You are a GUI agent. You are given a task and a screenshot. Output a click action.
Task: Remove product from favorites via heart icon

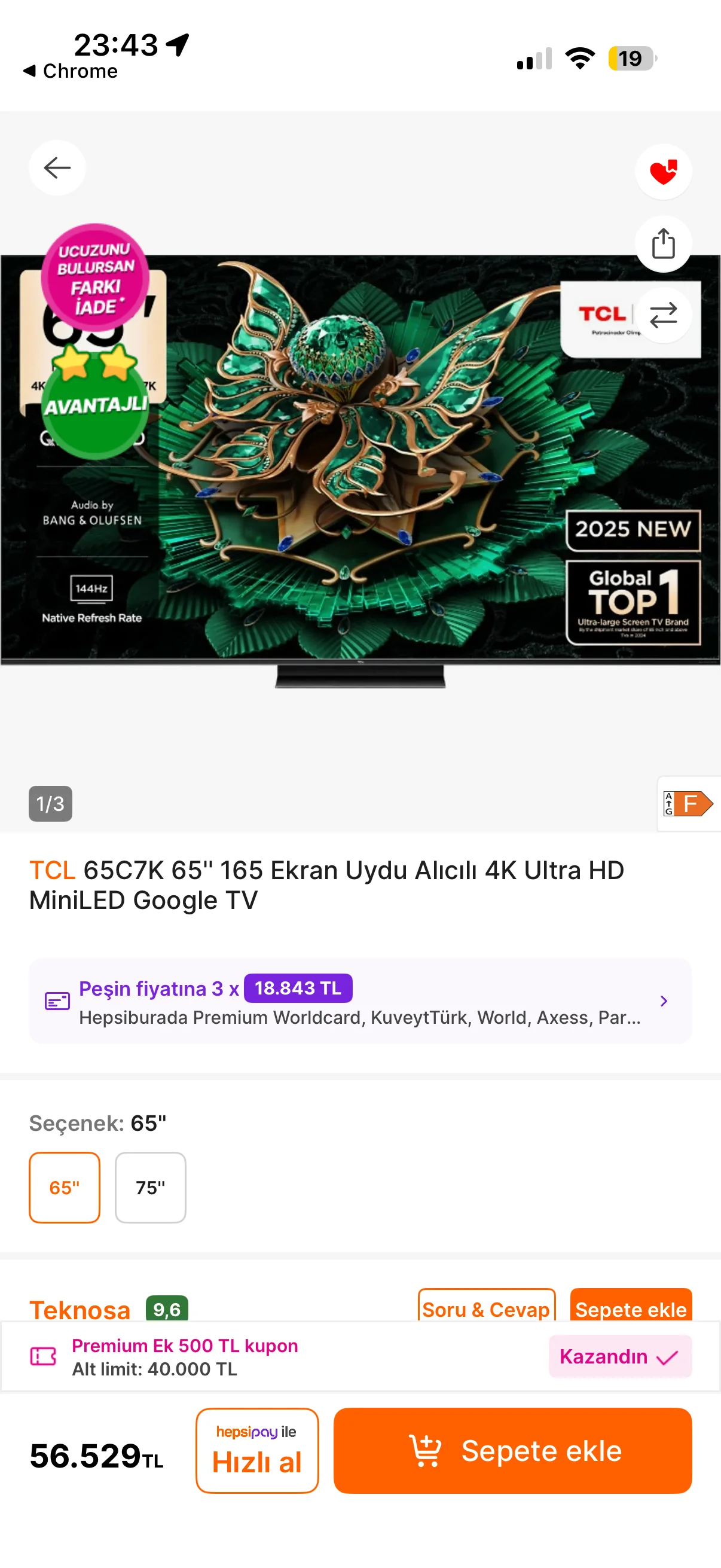[x=662, y=172]
